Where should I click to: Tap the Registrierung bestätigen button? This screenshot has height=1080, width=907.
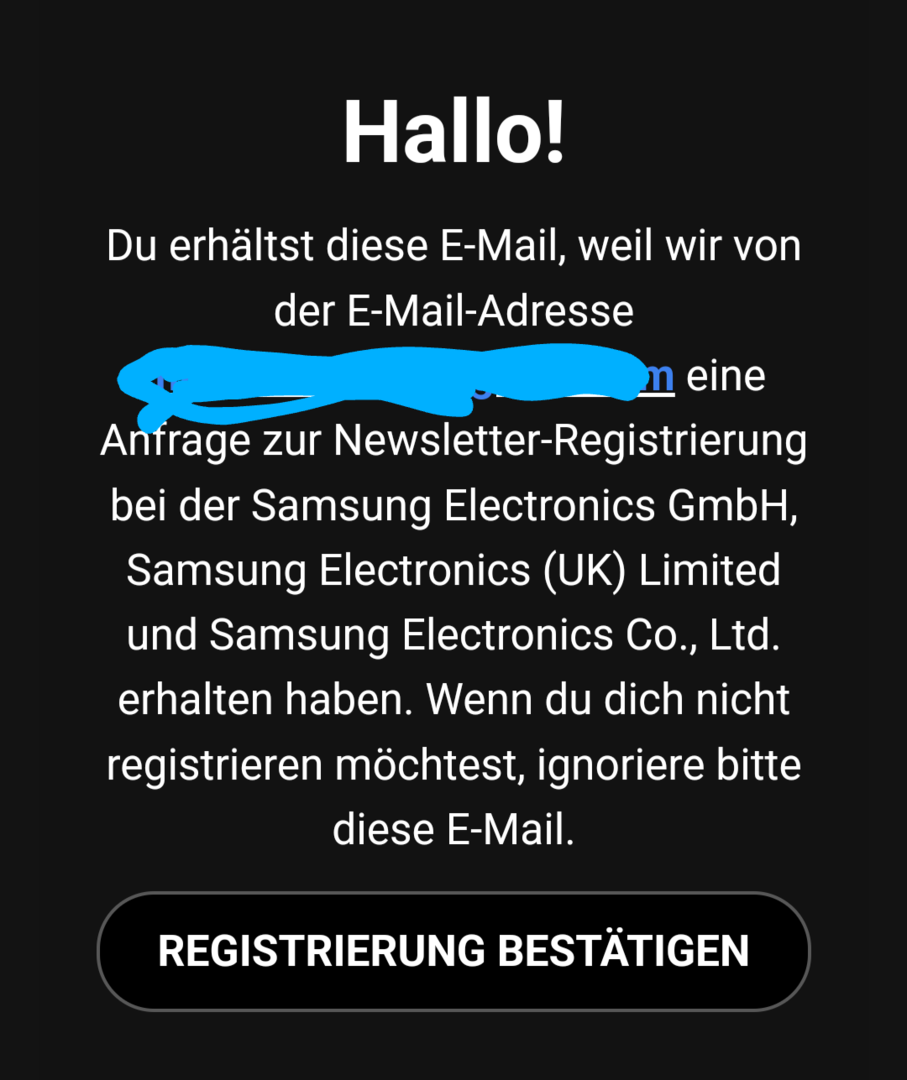click(x=453, y=951)
